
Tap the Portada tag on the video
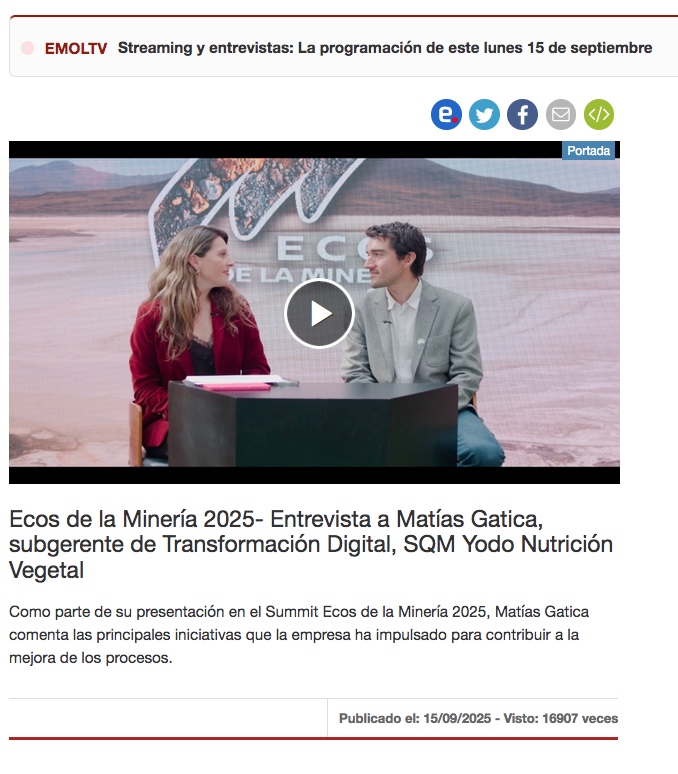589,151
